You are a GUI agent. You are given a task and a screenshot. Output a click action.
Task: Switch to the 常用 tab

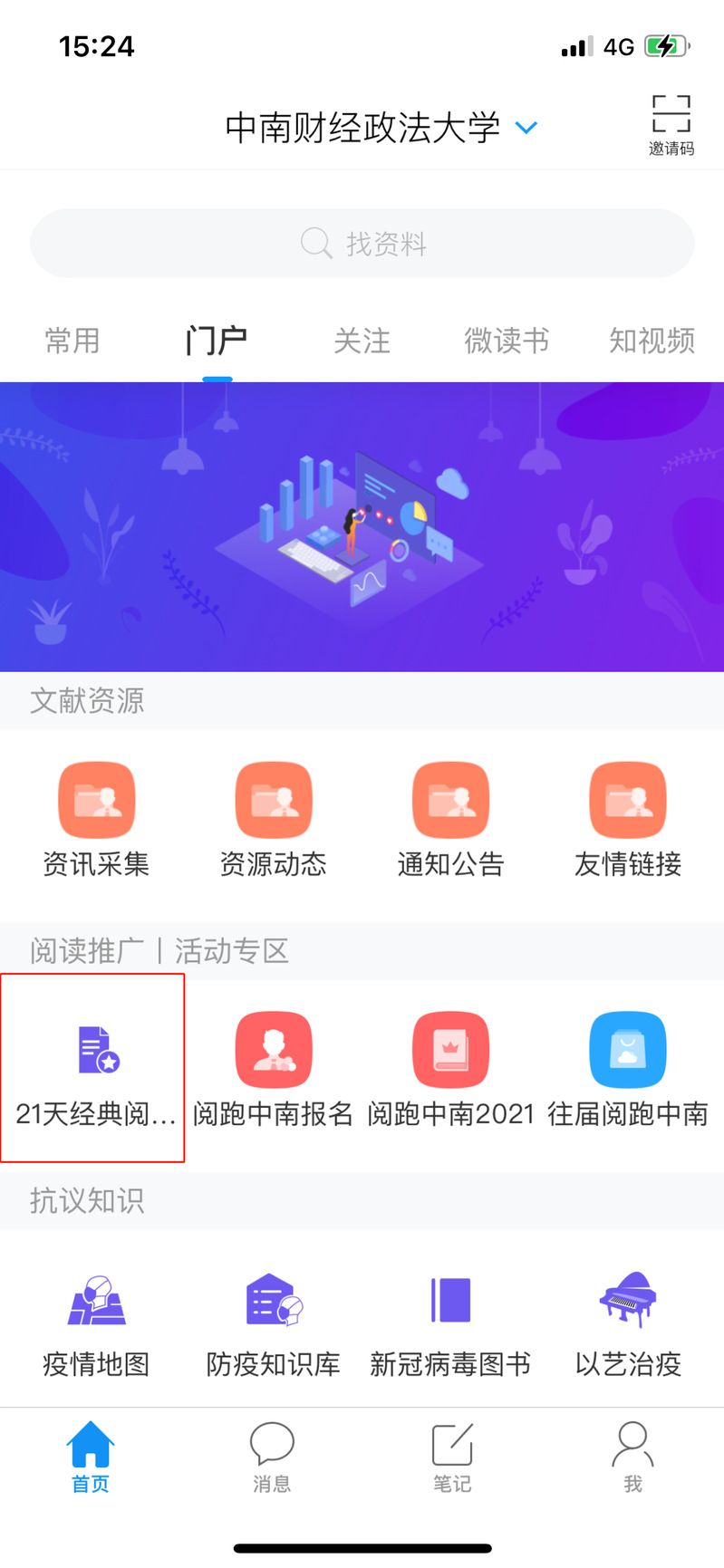72,341
